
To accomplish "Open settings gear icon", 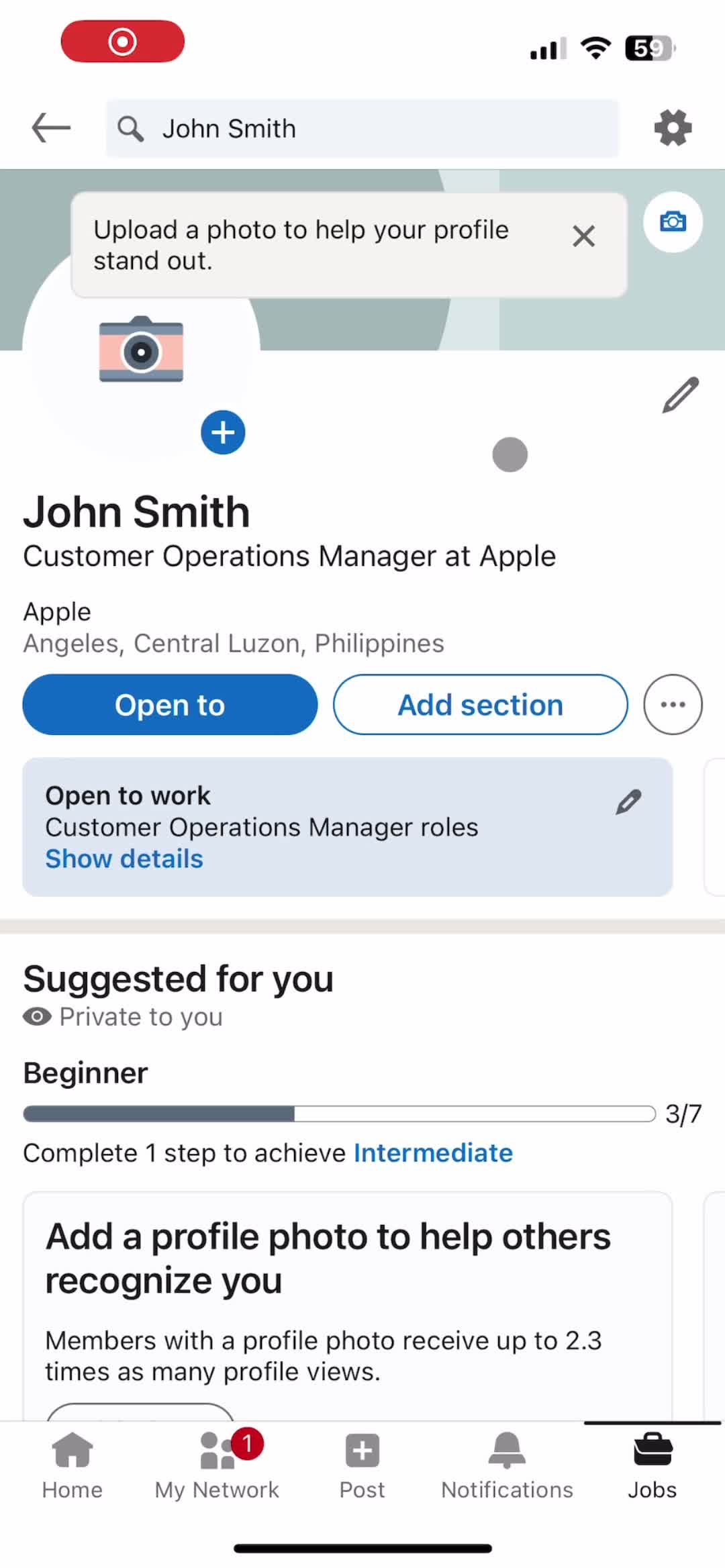I will (x=673, y=128).
